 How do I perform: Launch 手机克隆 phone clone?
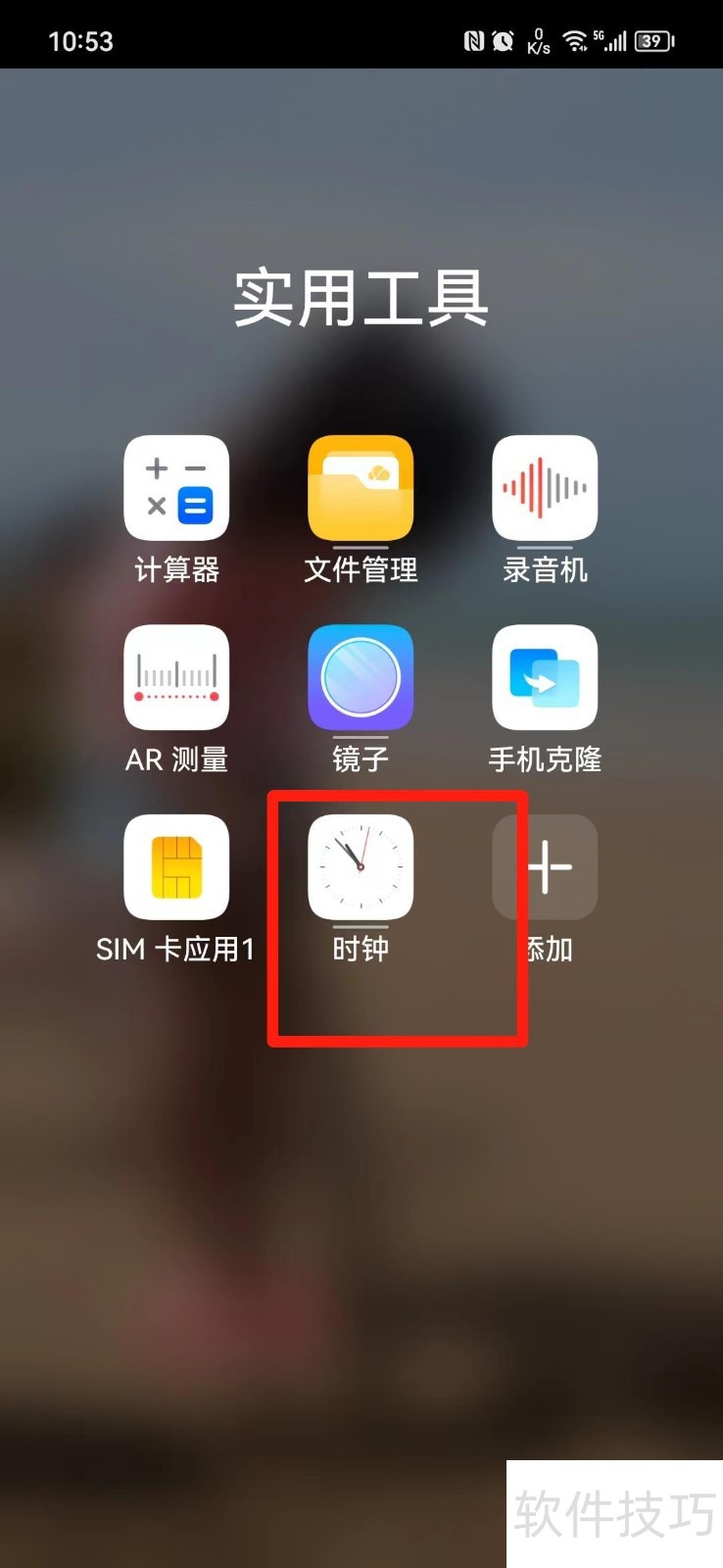tap(545, 677)
